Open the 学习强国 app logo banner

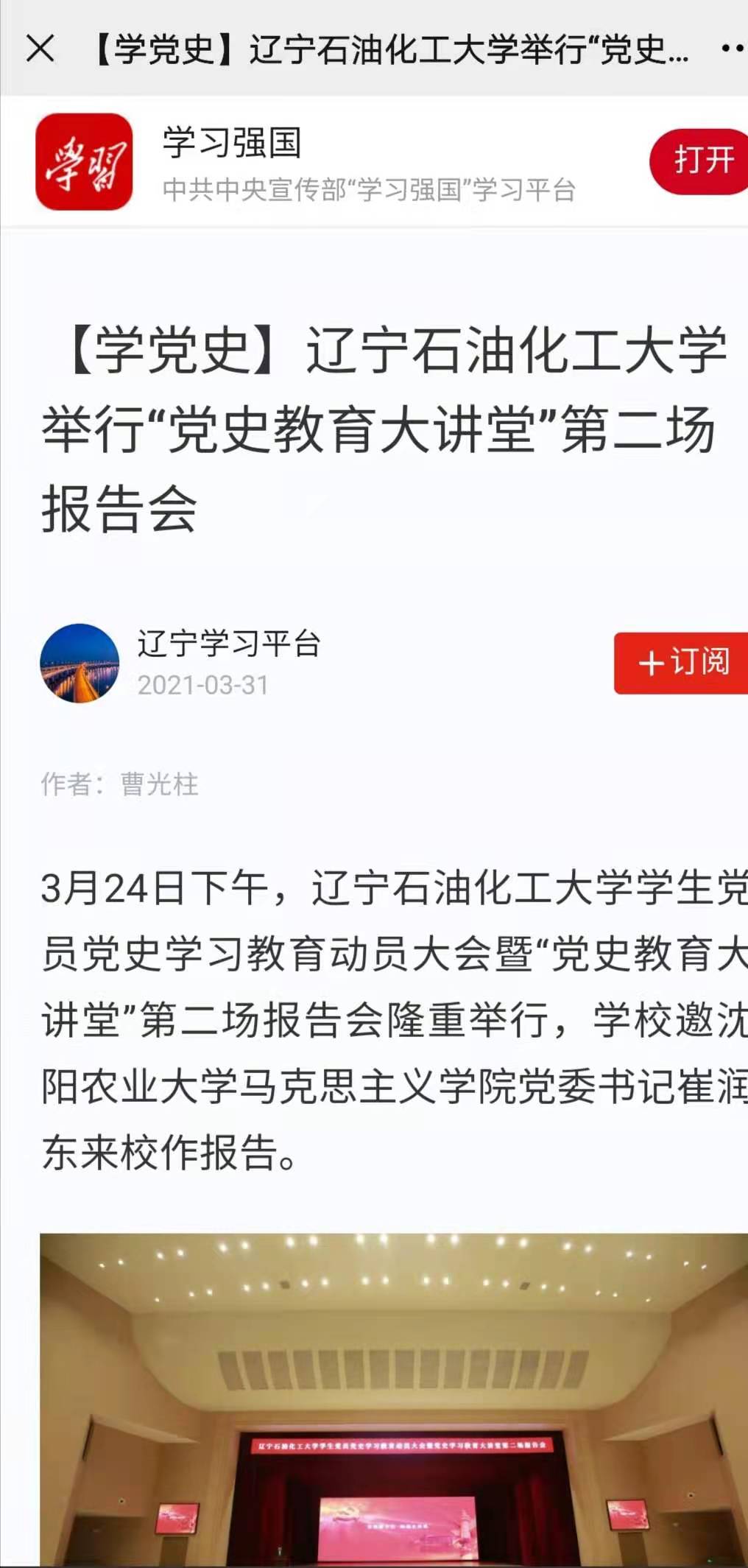point(84,161)
